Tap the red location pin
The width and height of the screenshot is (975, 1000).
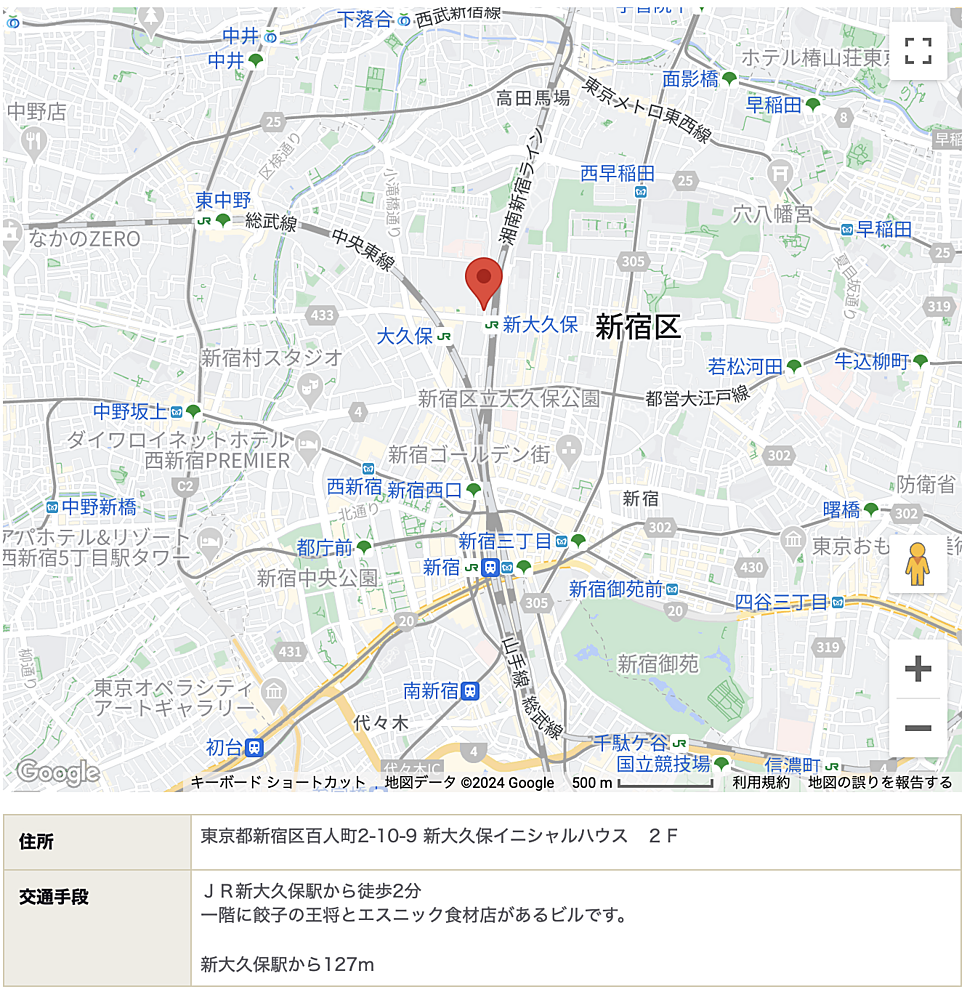click(x=484, y=280)
